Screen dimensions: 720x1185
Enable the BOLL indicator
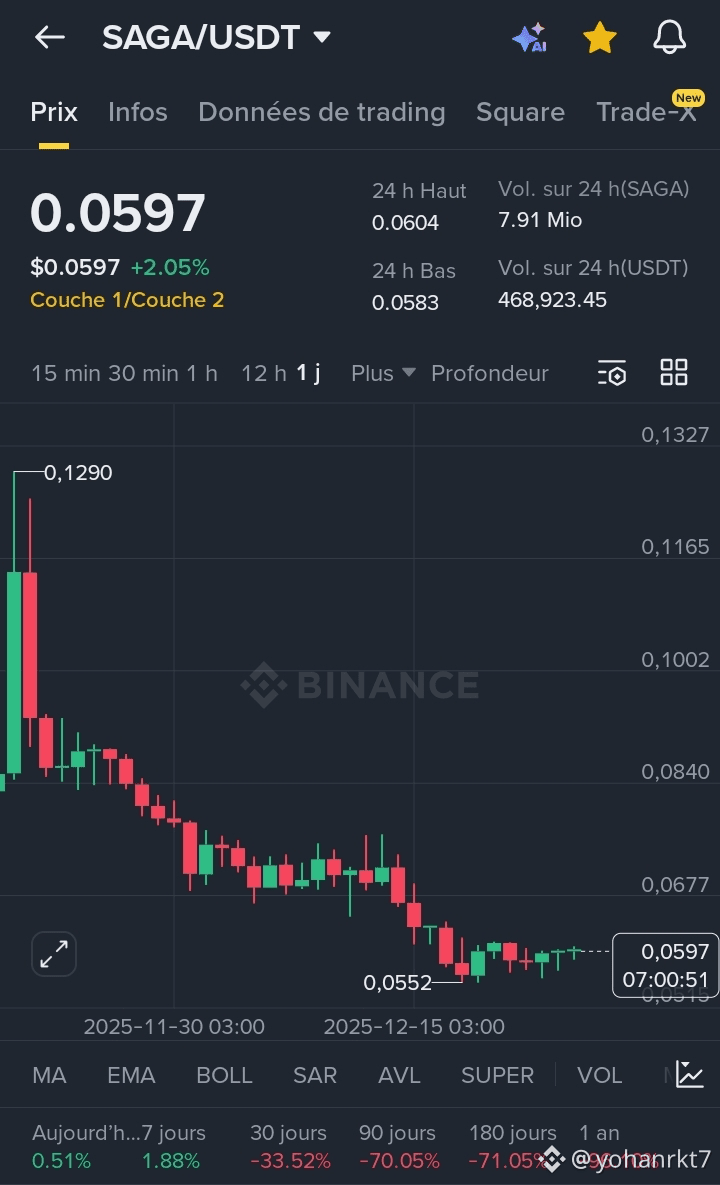tap(224, 1075)
